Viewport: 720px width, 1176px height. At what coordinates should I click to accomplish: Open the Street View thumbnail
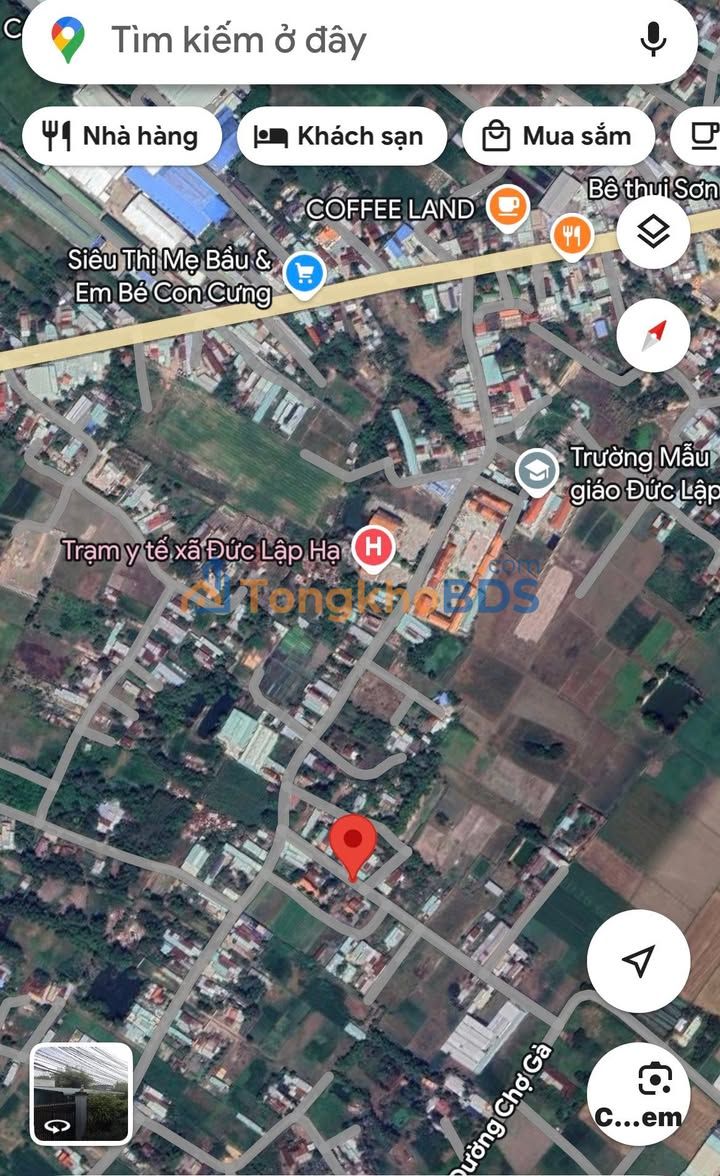[x=81, y=1093]
